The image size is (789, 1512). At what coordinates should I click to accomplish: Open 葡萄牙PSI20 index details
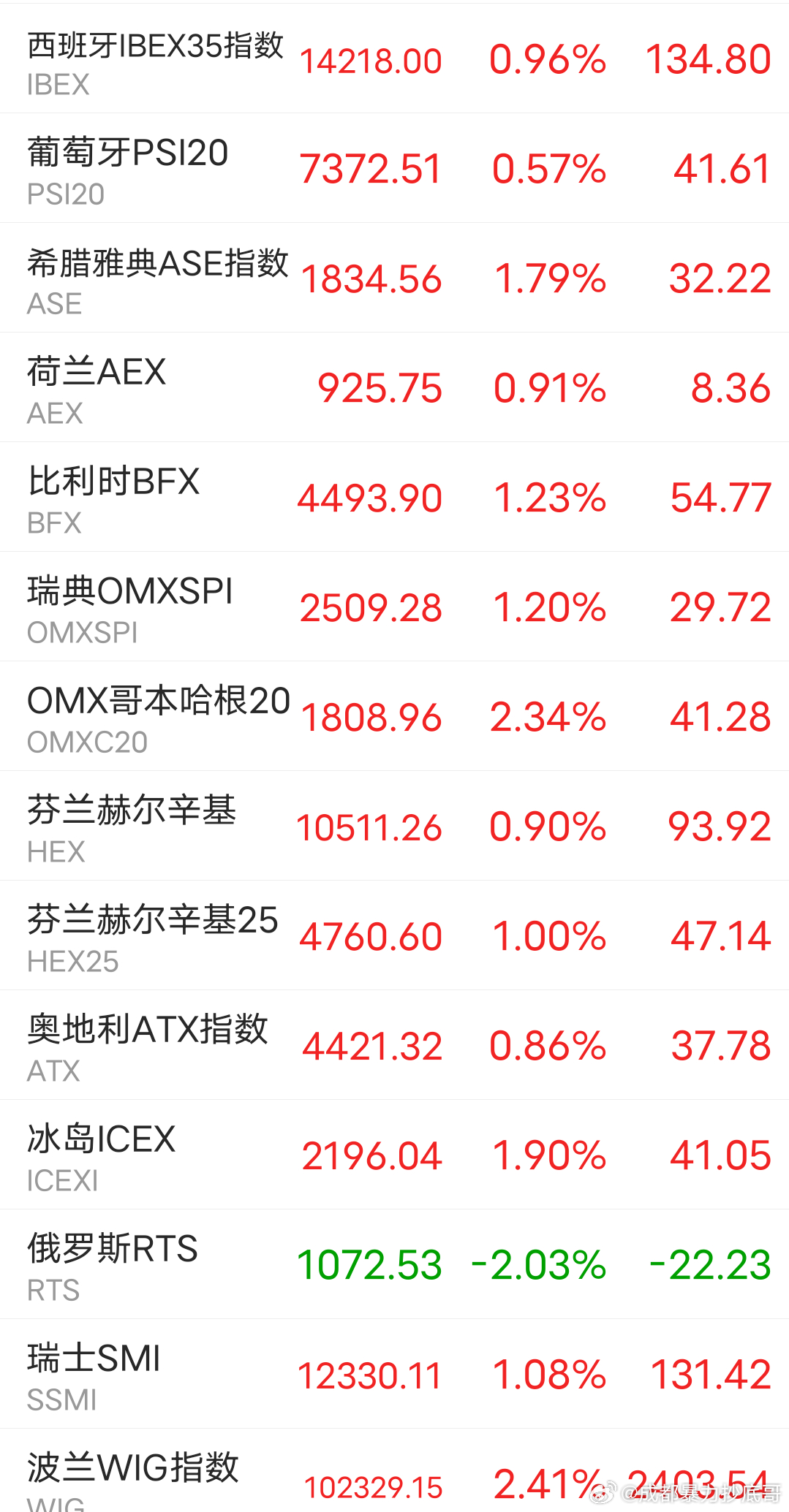(394, 168)
